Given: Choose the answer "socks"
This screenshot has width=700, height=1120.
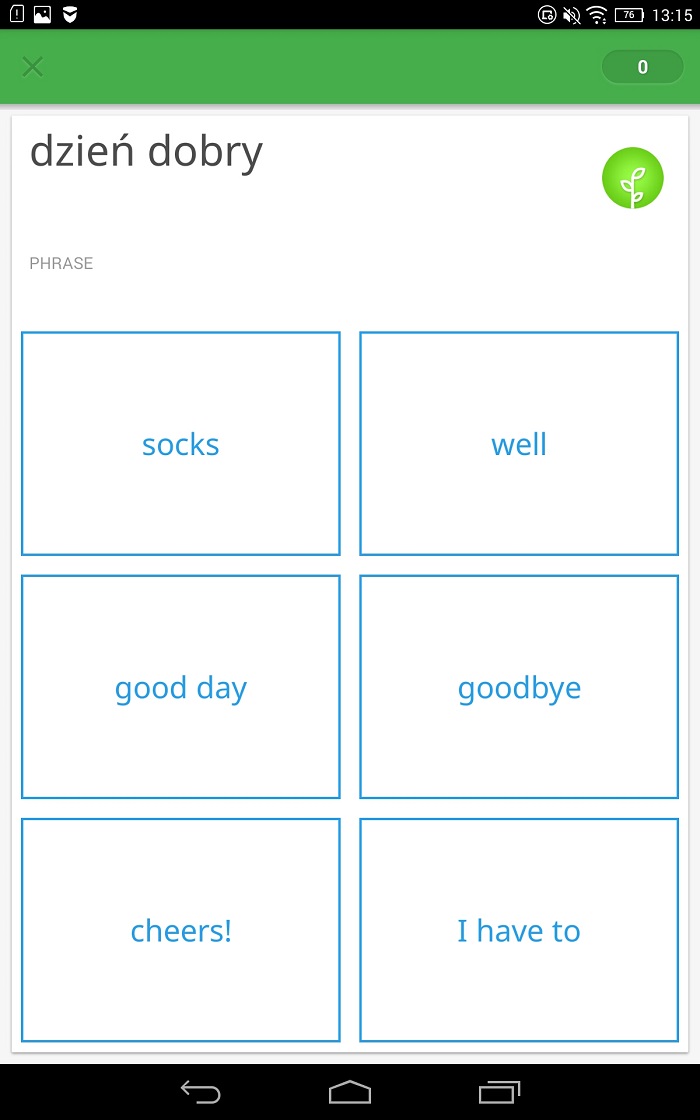Looking at the screenshot, I should [181, 444].
